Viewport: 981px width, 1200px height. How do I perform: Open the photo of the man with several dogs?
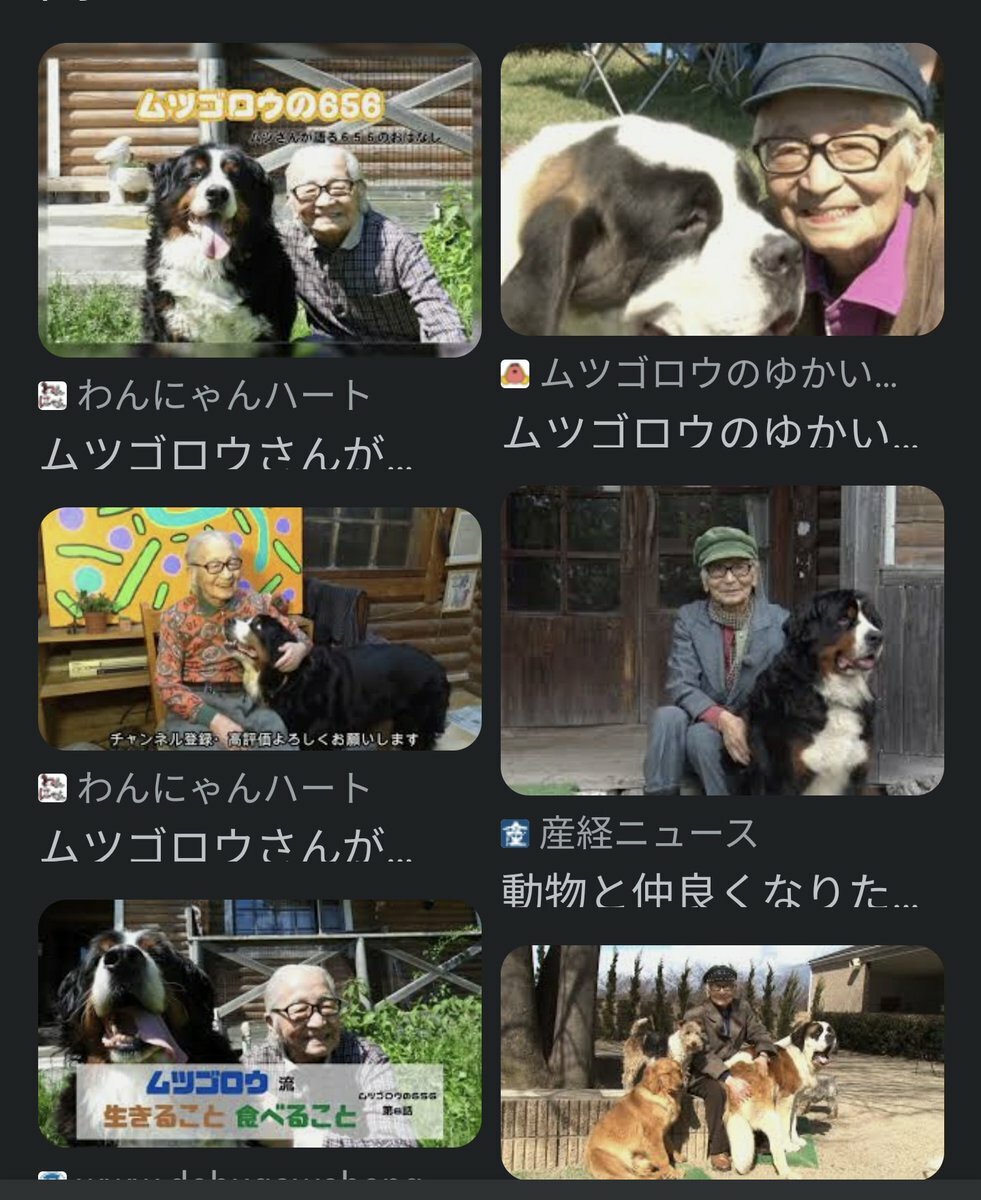coord(721,1062)
